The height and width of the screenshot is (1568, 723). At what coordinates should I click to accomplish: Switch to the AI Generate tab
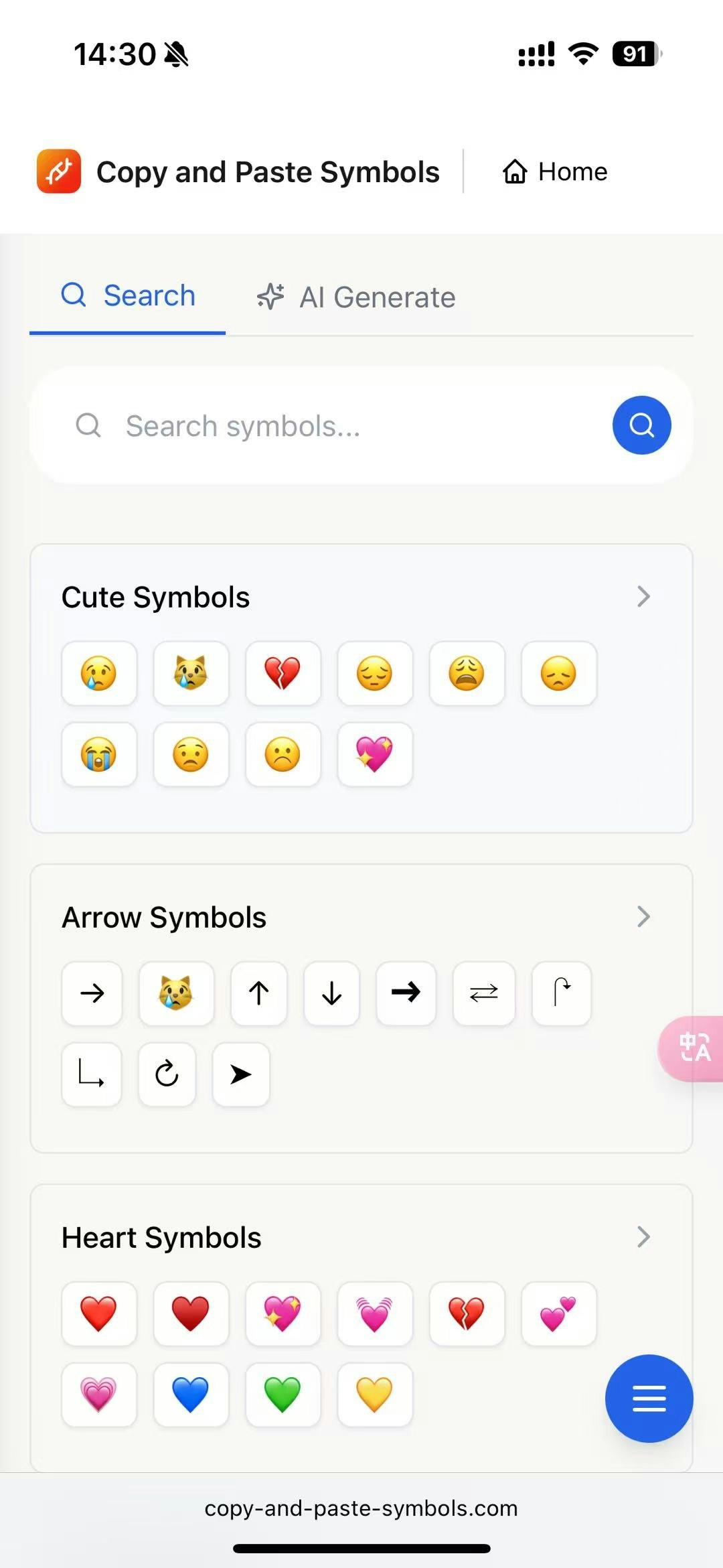pos(356,297)
